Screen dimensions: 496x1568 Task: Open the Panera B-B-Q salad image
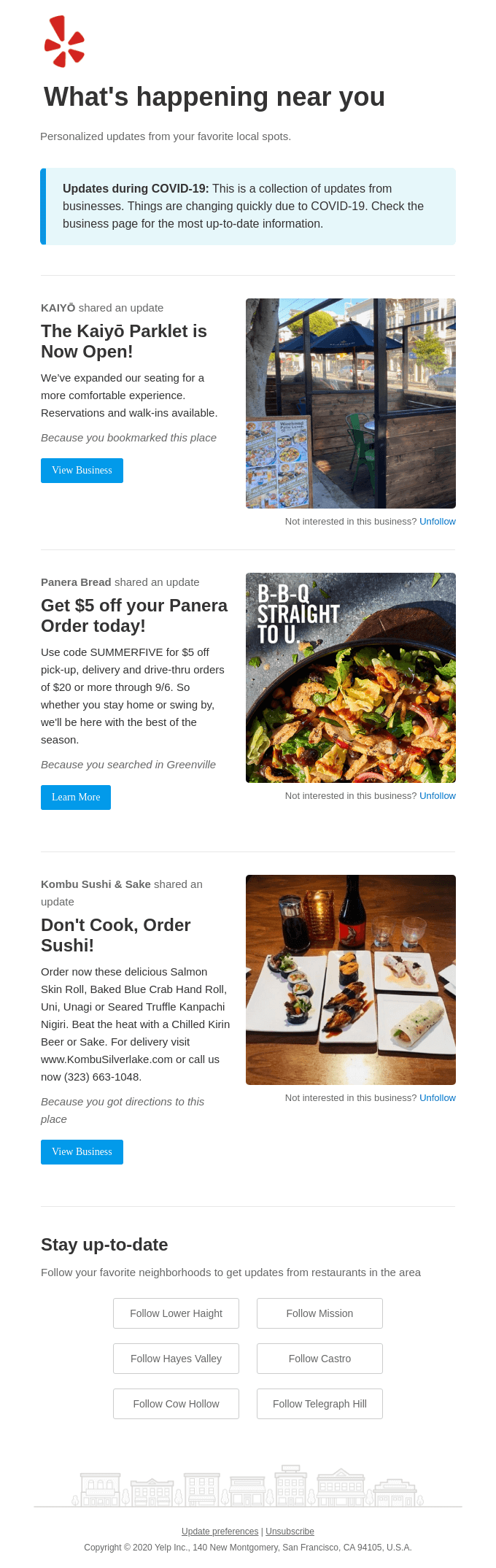coord(350,678)
